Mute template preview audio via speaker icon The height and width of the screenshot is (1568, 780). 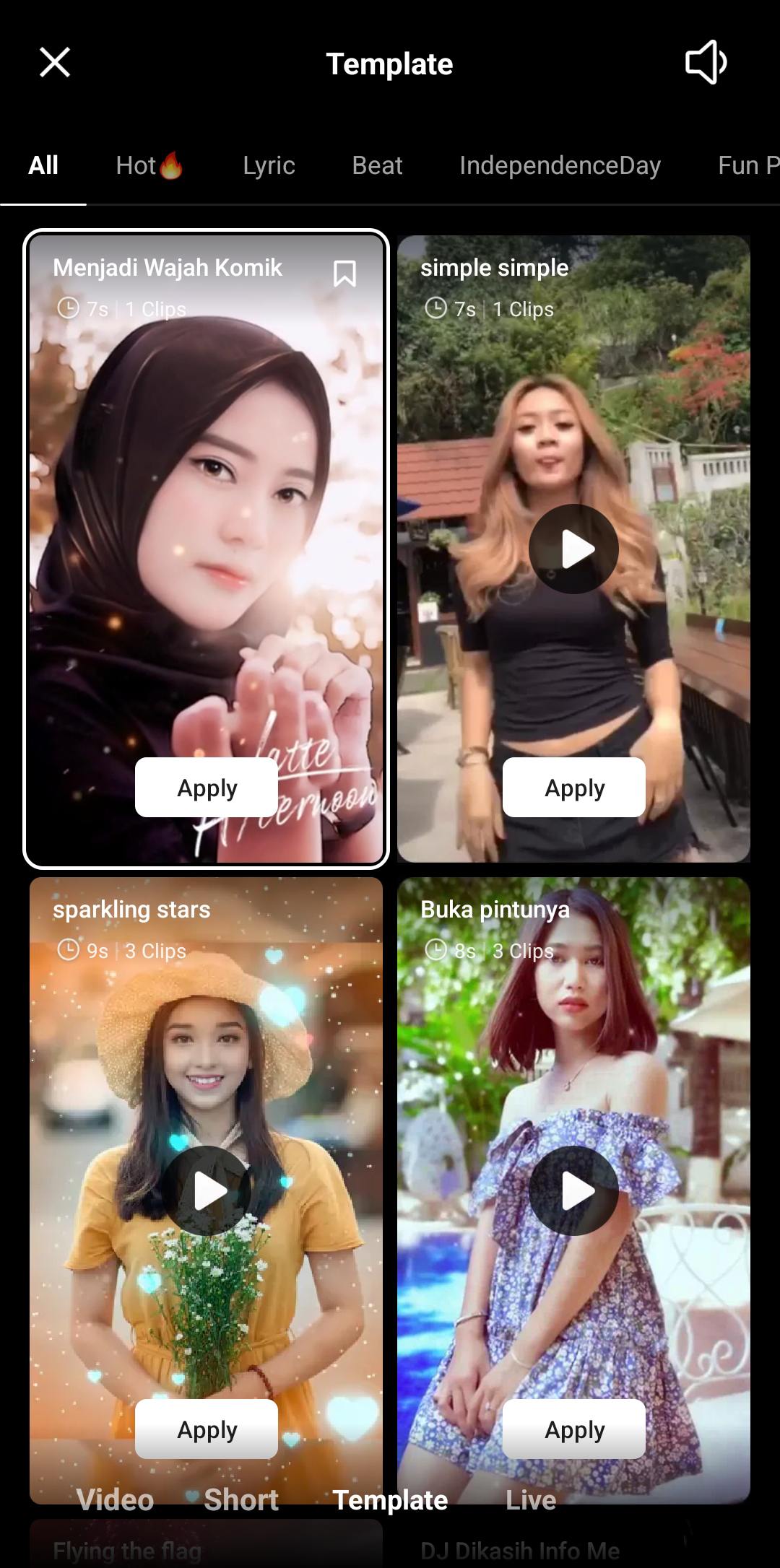(704, 63)
